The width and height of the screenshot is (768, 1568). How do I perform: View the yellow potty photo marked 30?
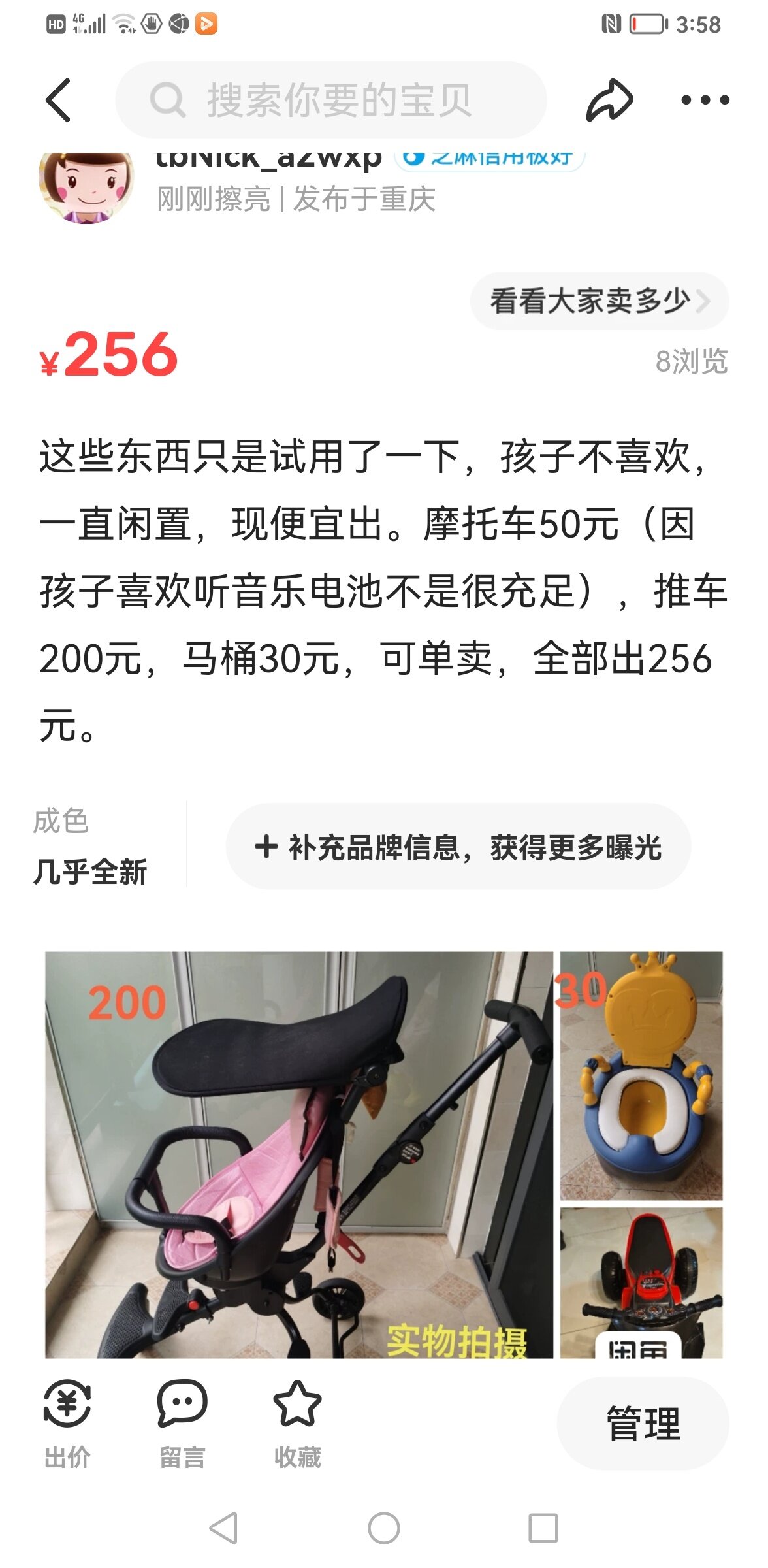point(641,1075)
